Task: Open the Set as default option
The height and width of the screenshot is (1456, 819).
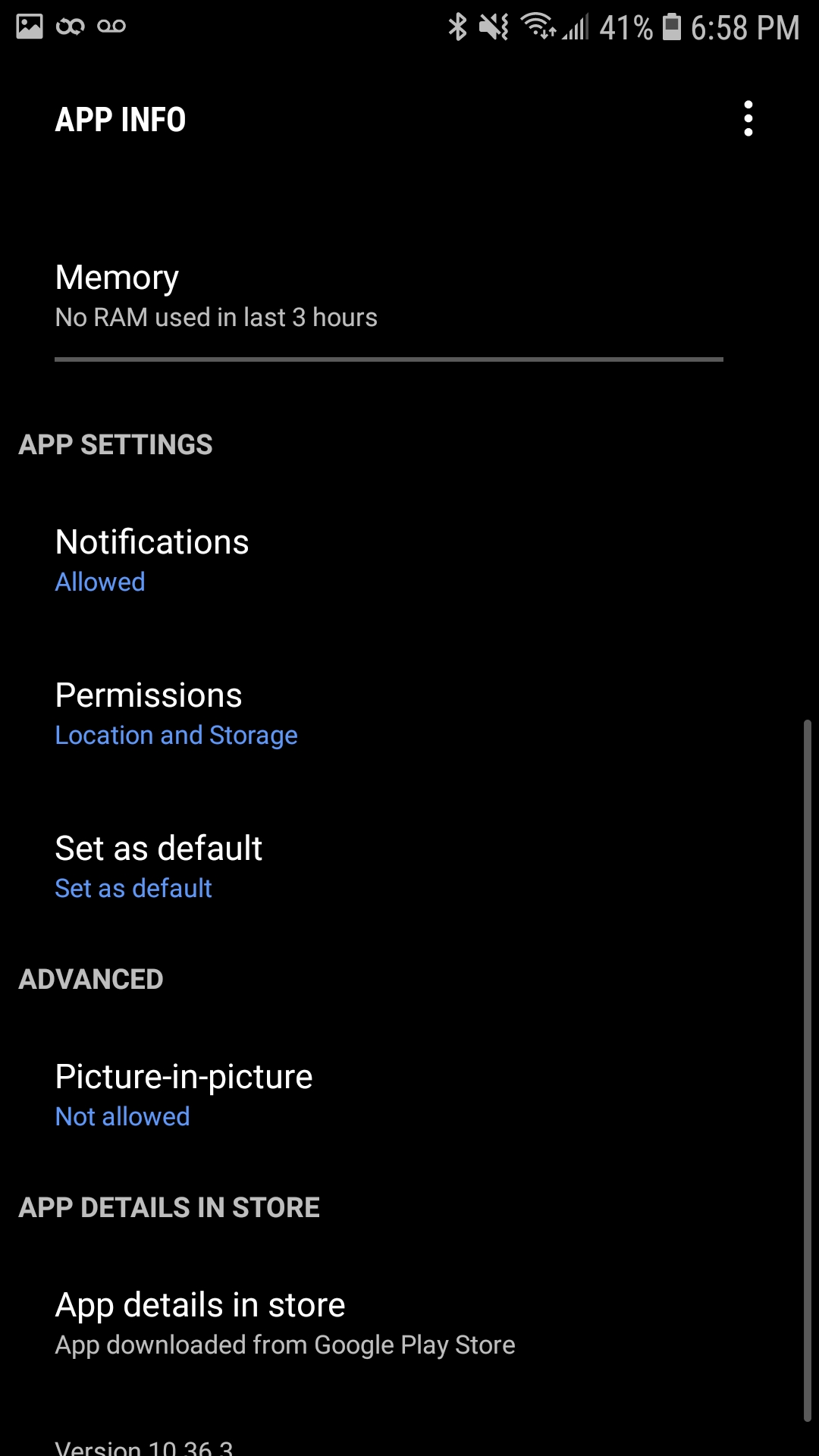Action: pyautogui.click(x=409, y=867)
